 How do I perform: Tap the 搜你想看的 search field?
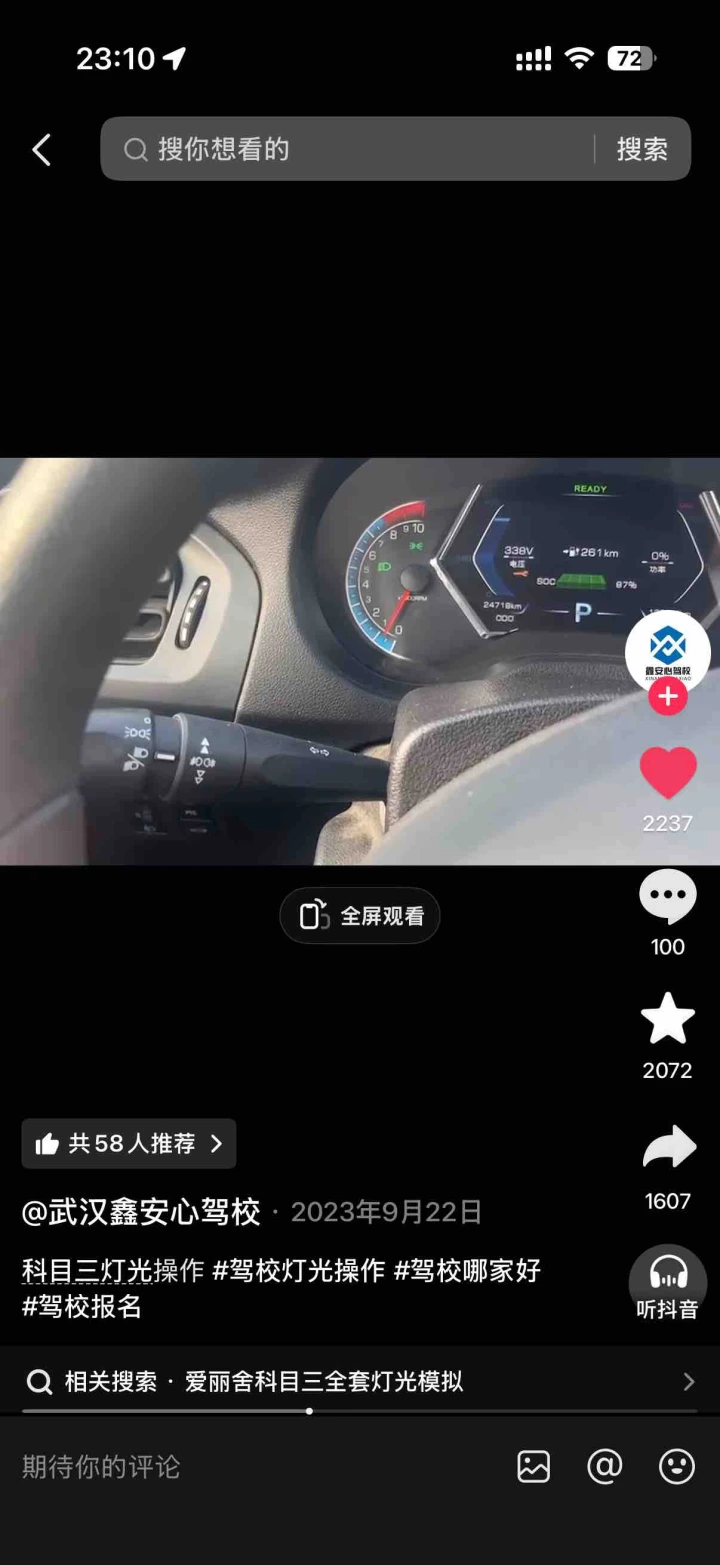pyautogui.click(x=345, y=149)
